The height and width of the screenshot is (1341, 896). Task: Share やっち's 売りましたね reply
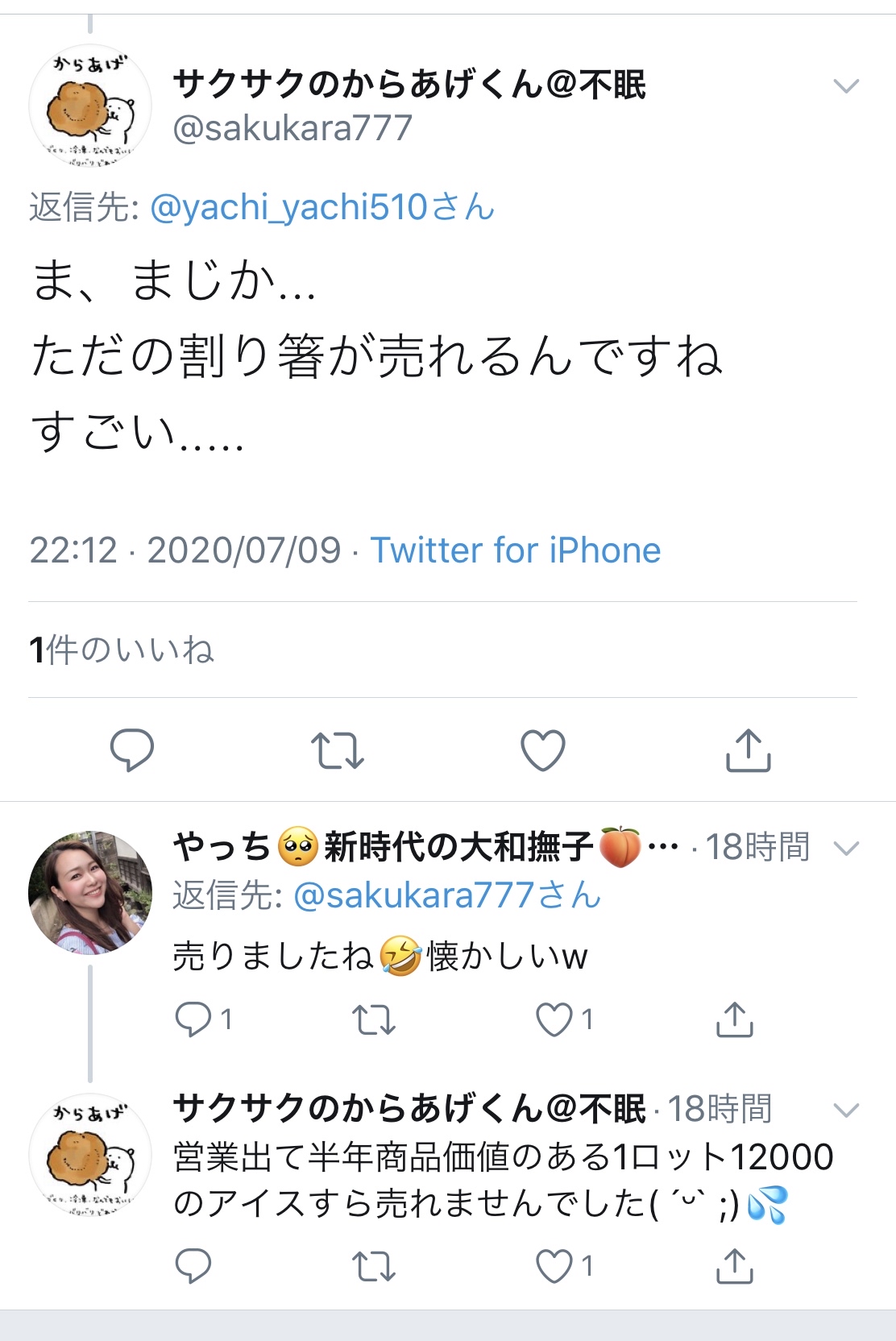(x=735, y=1019)
